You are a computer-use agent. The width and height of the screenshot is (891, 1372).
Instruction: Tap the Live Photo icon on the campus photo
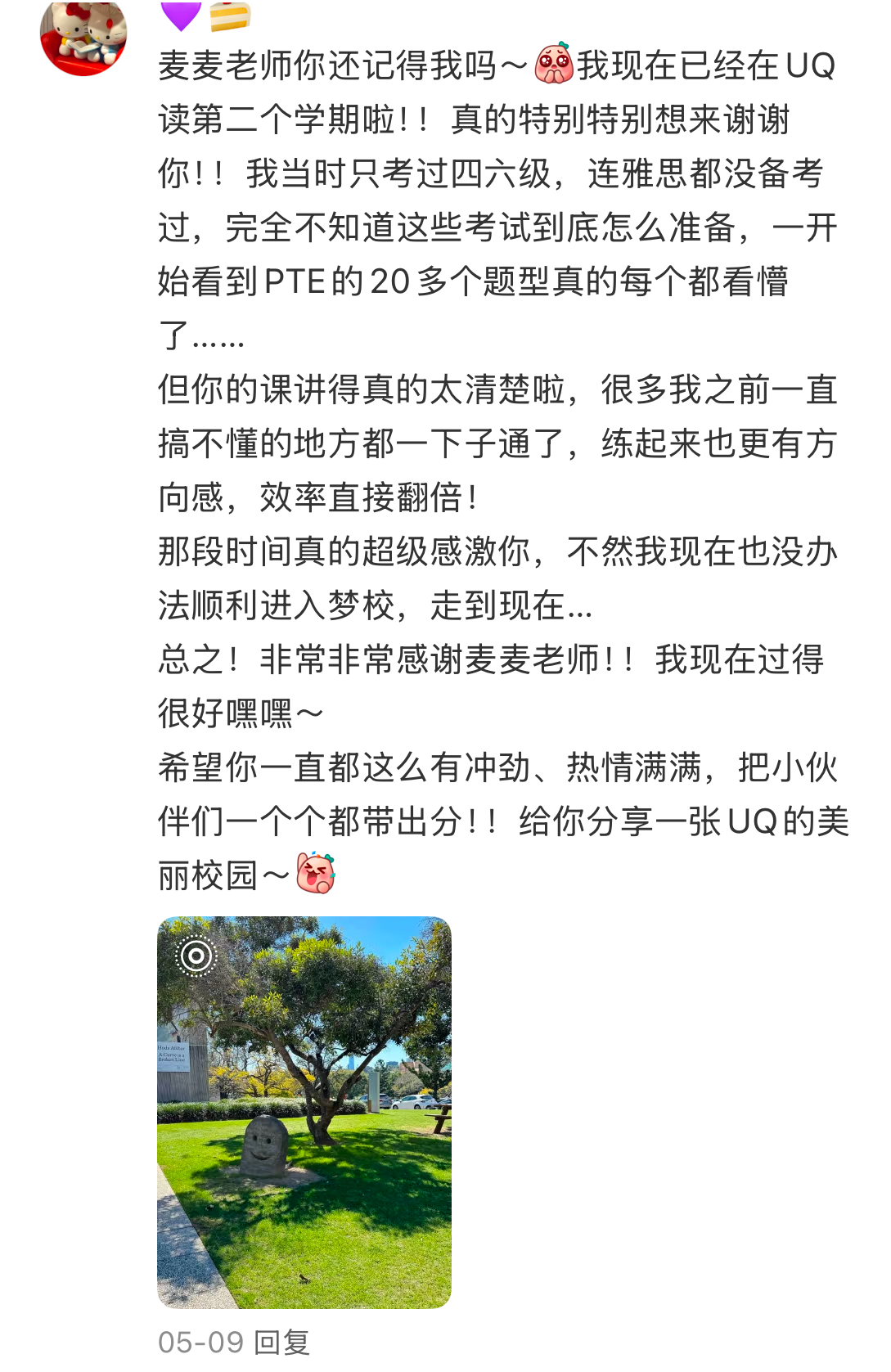195,954
